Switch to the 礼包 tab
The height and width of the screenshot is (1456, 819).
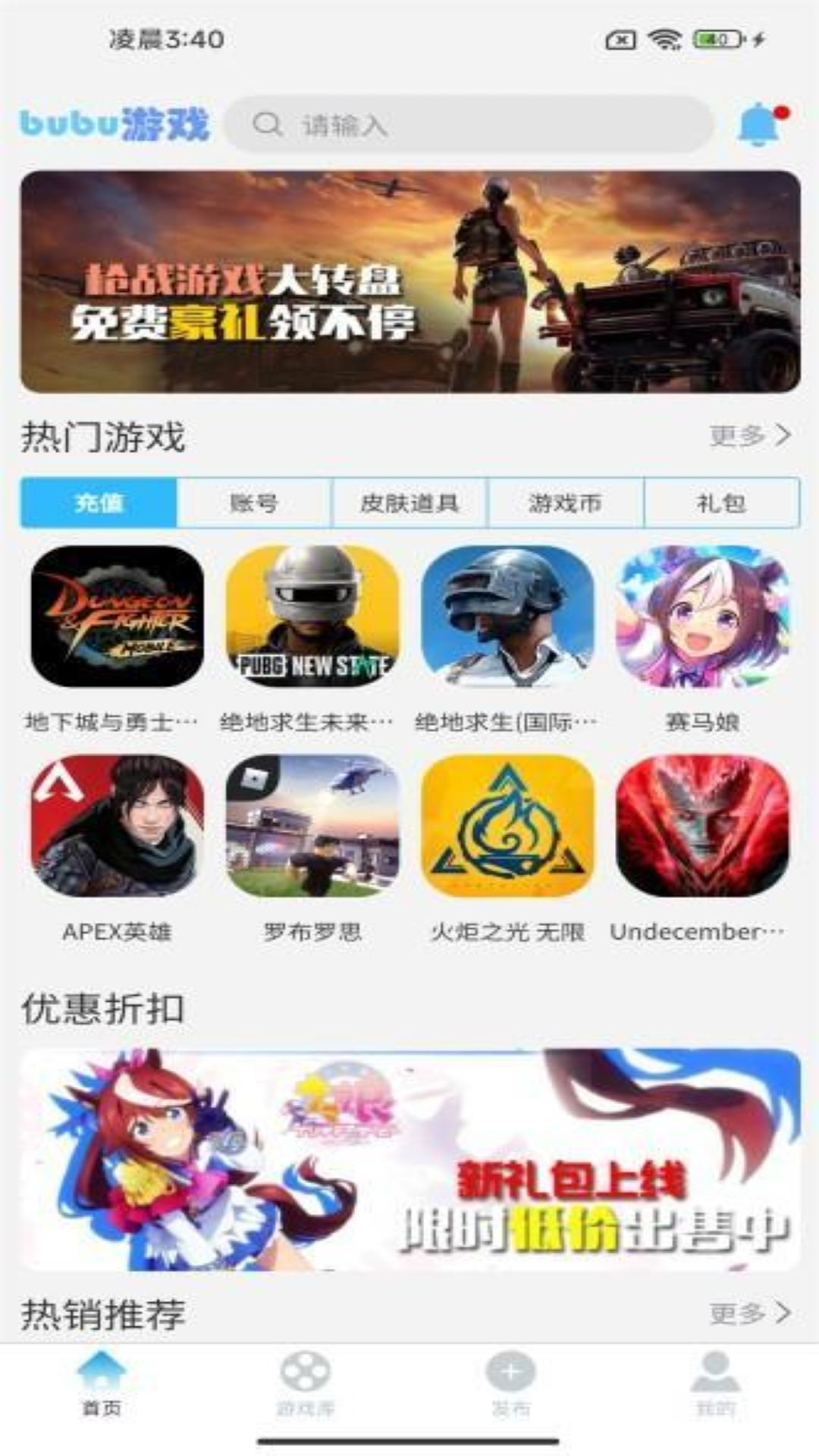(721, 502)
